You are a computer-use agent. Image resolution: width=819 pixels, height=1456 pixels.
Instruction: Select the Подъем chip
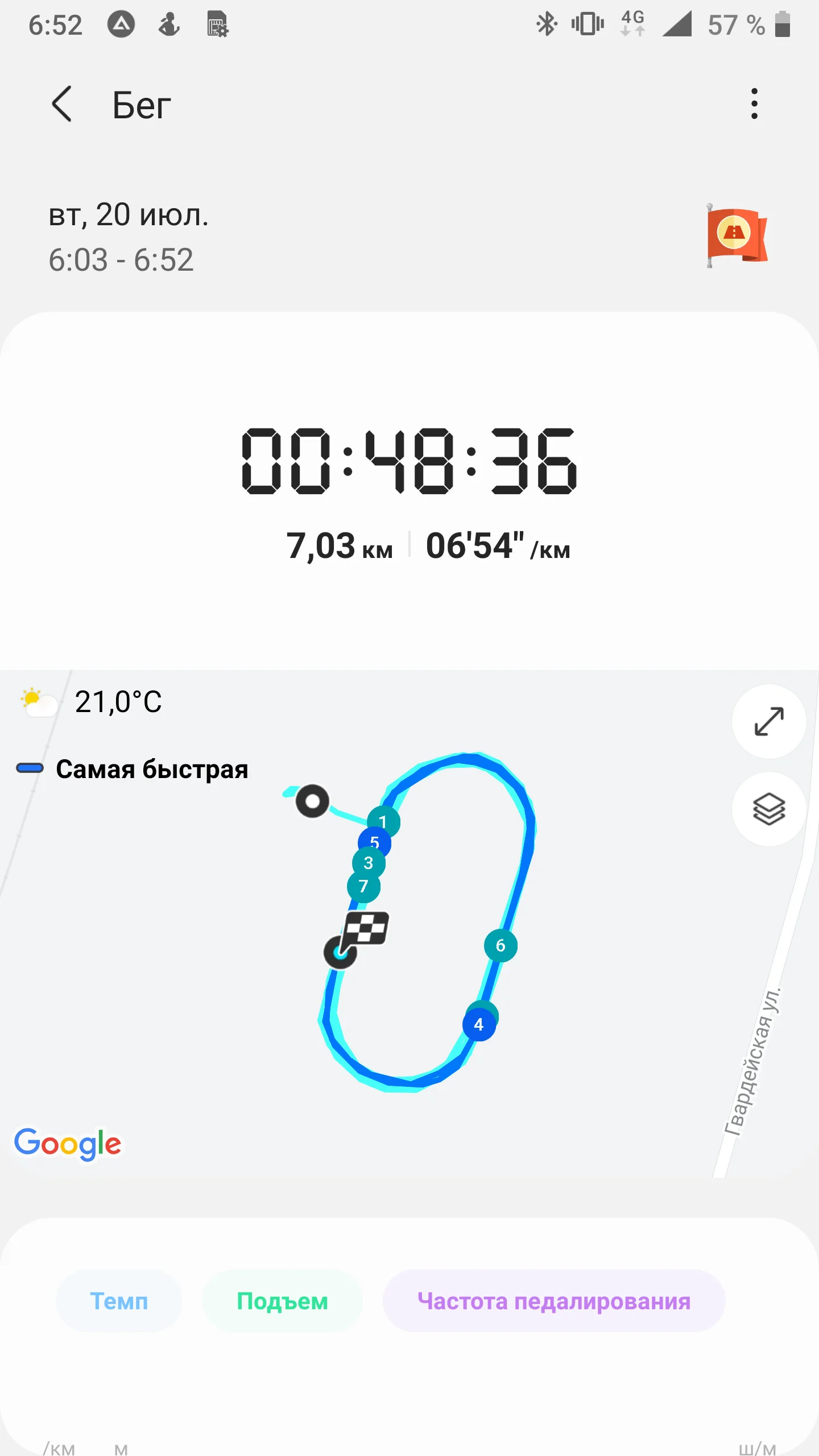[x=282, y=1301]
